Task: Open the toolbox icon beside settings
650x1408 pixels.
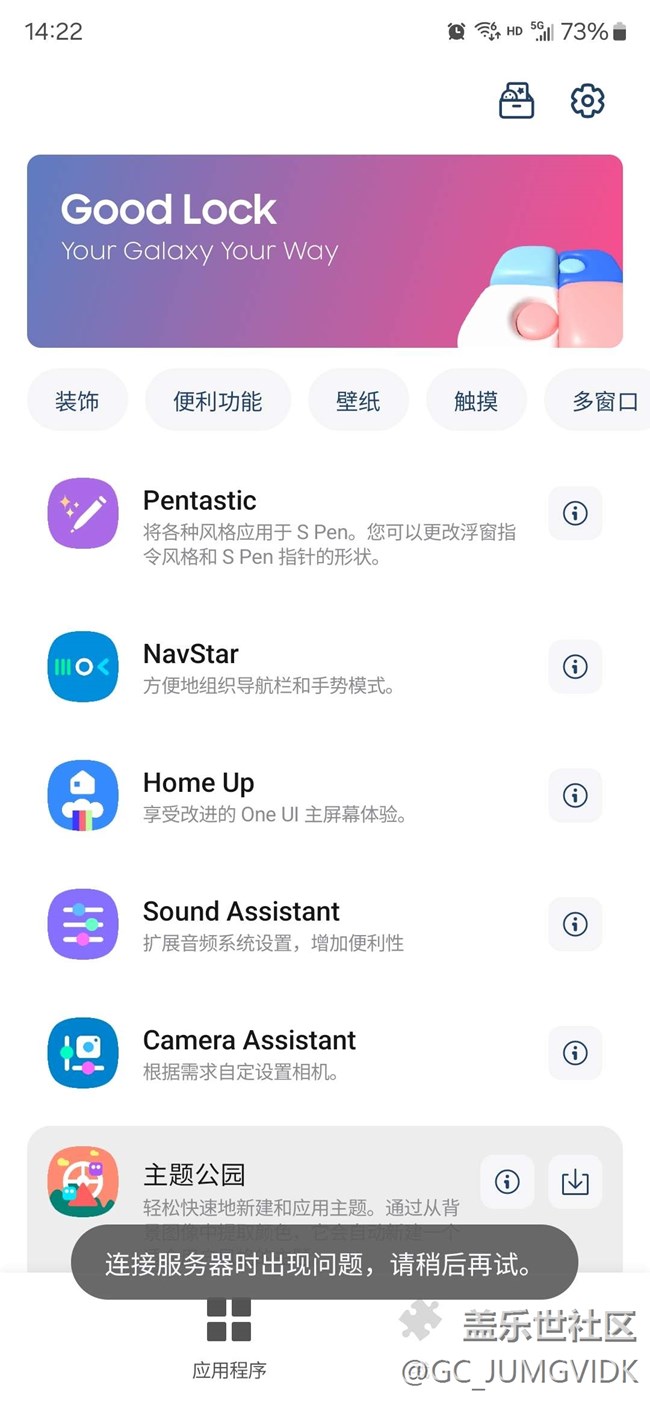Action: click(x=516, y=101)
